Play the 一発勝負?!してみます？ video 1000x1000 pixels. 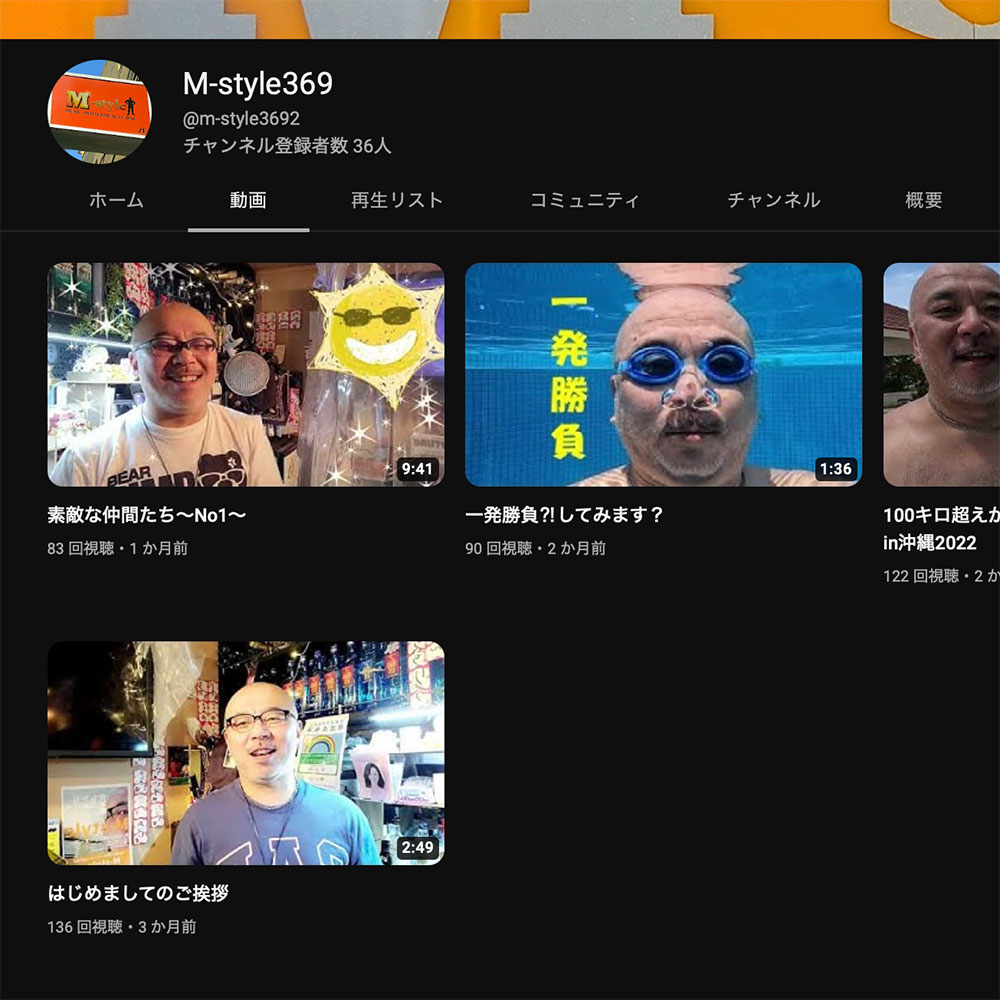click(x=663, y=375)
